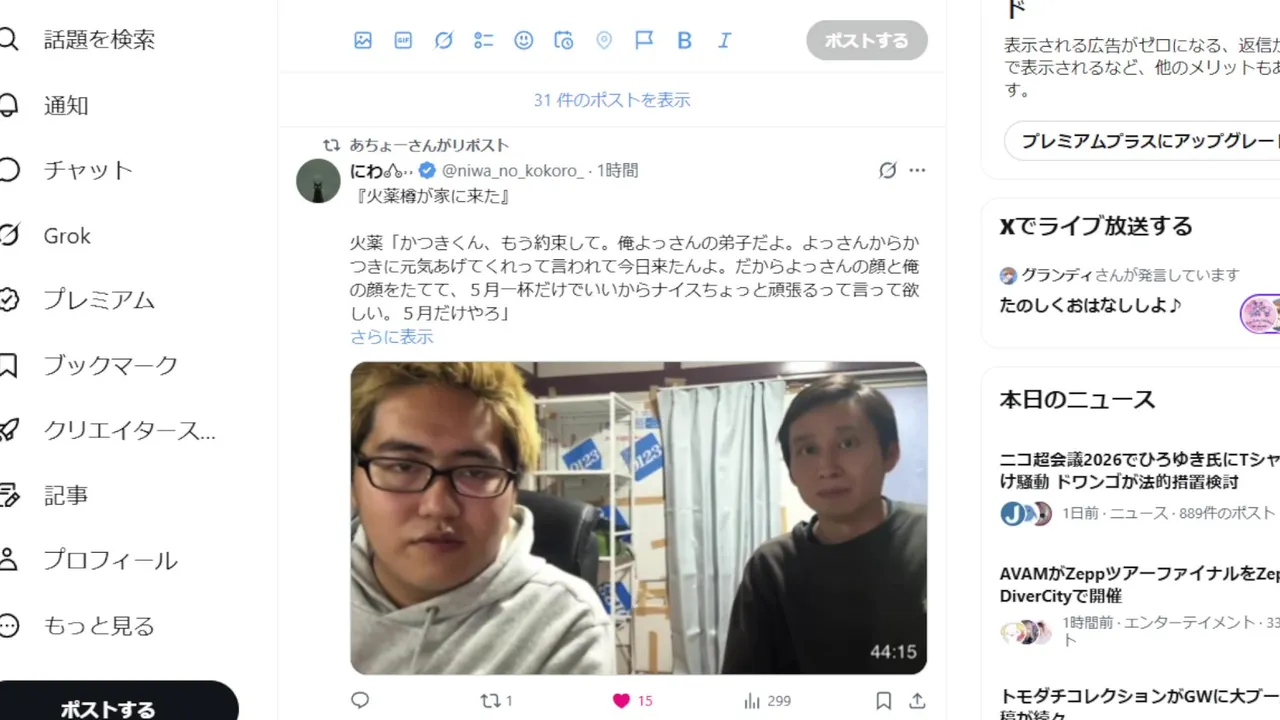Reply to にわ's post
1280x720 pixels.
click(361, 701)
